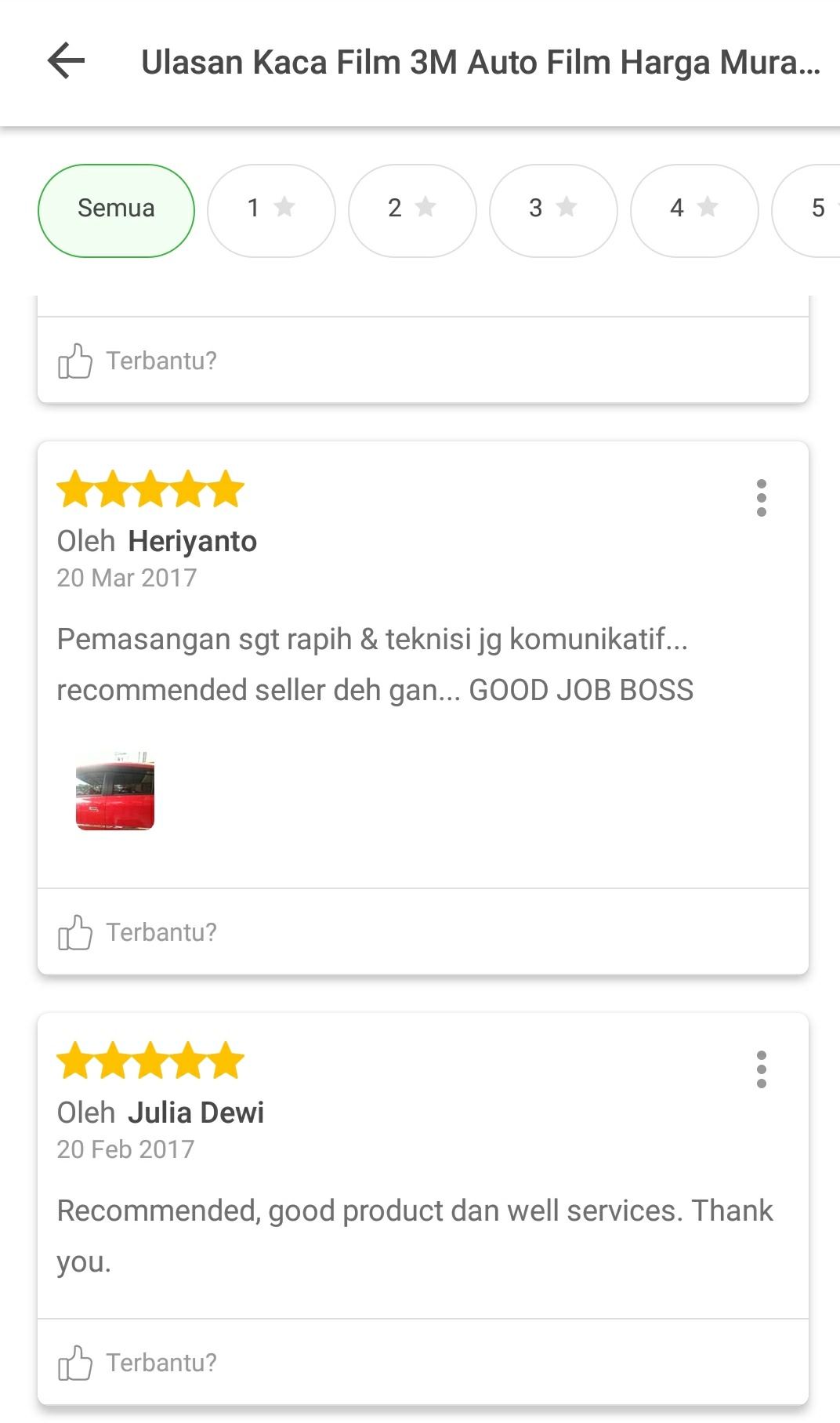Tap Terbantu on the topmost partial review
Viewport: 840px width, 1423px height.
pos(137,361)
